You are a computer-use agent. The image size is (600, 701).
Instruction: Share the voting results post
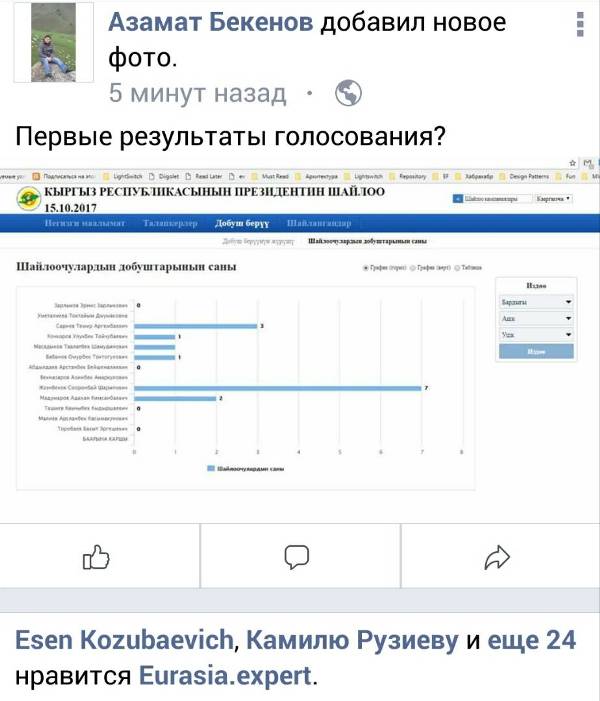[497, 557]
